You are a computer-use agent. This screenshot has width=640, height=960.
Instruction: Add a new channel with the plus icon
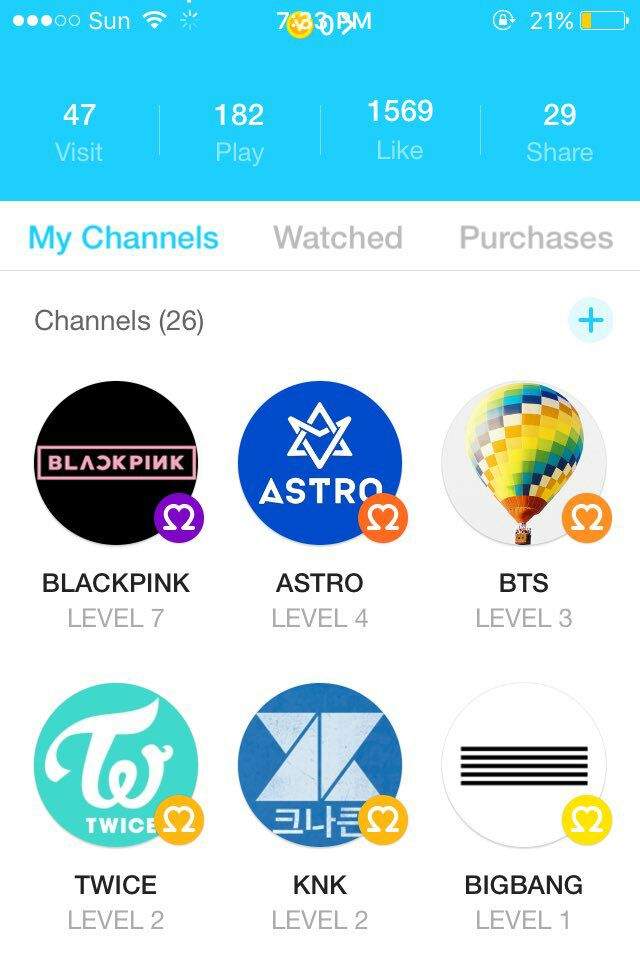(x=591, y=321)
